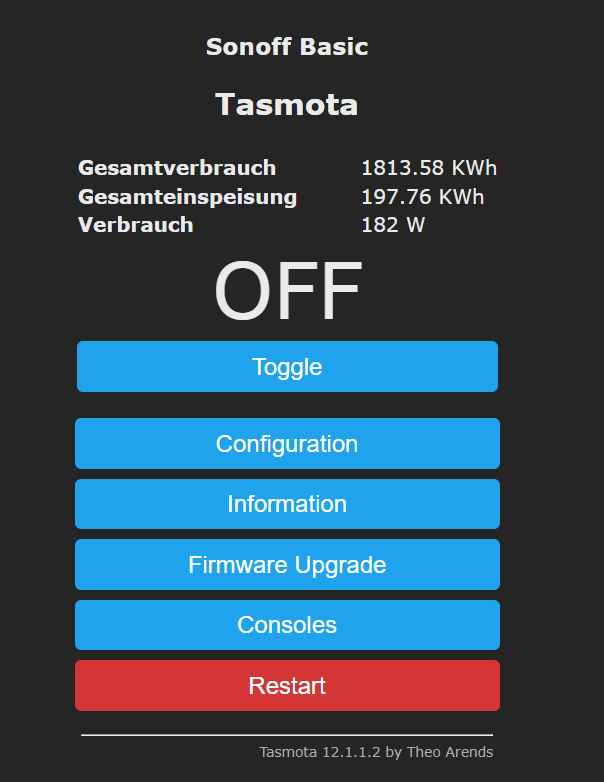View device Information
This screenshot has height=782, width=604.
[x=287, y=504]
